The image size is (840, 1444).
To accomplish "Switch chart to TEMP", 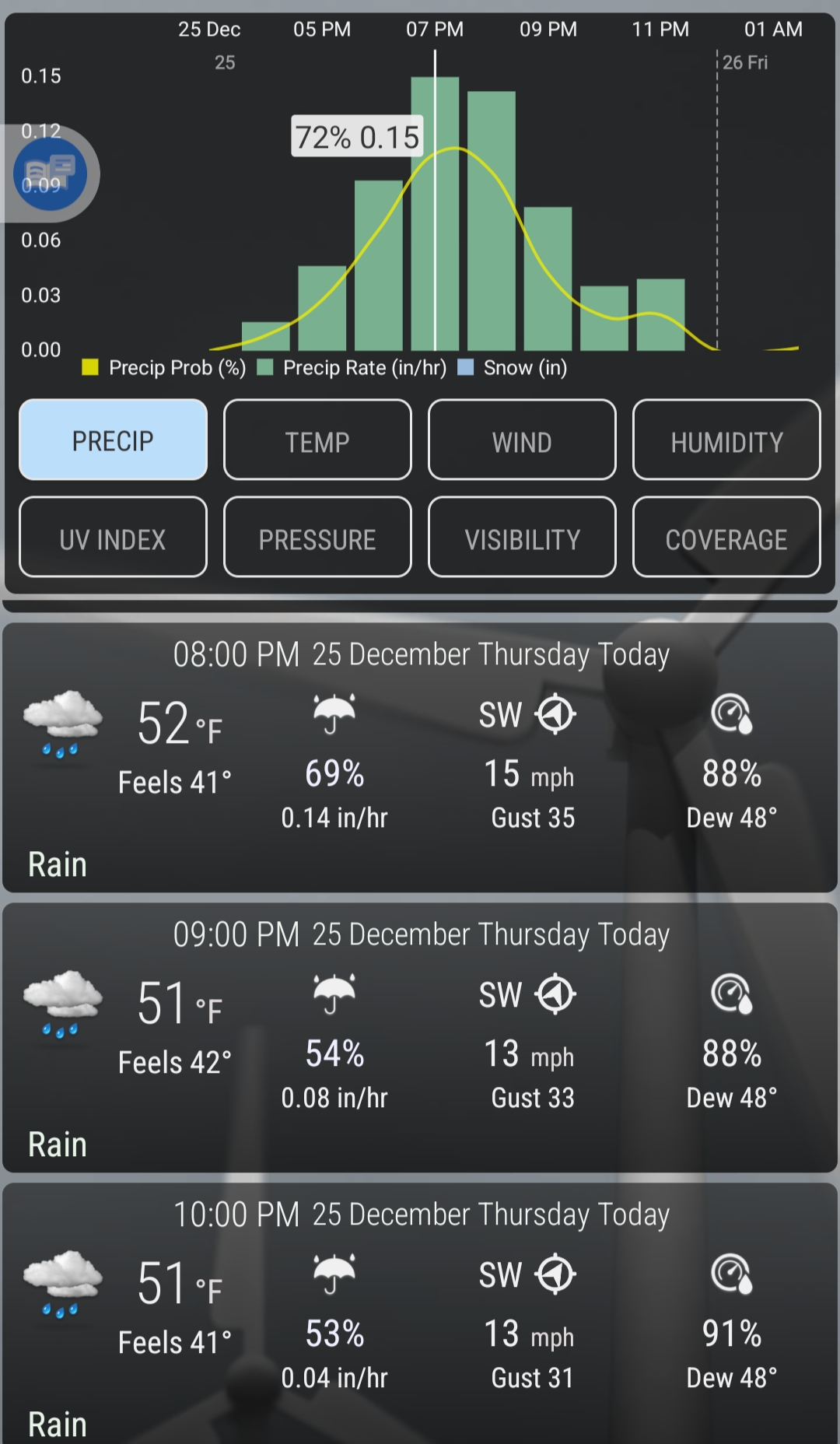I will click(x=317, y=440).
